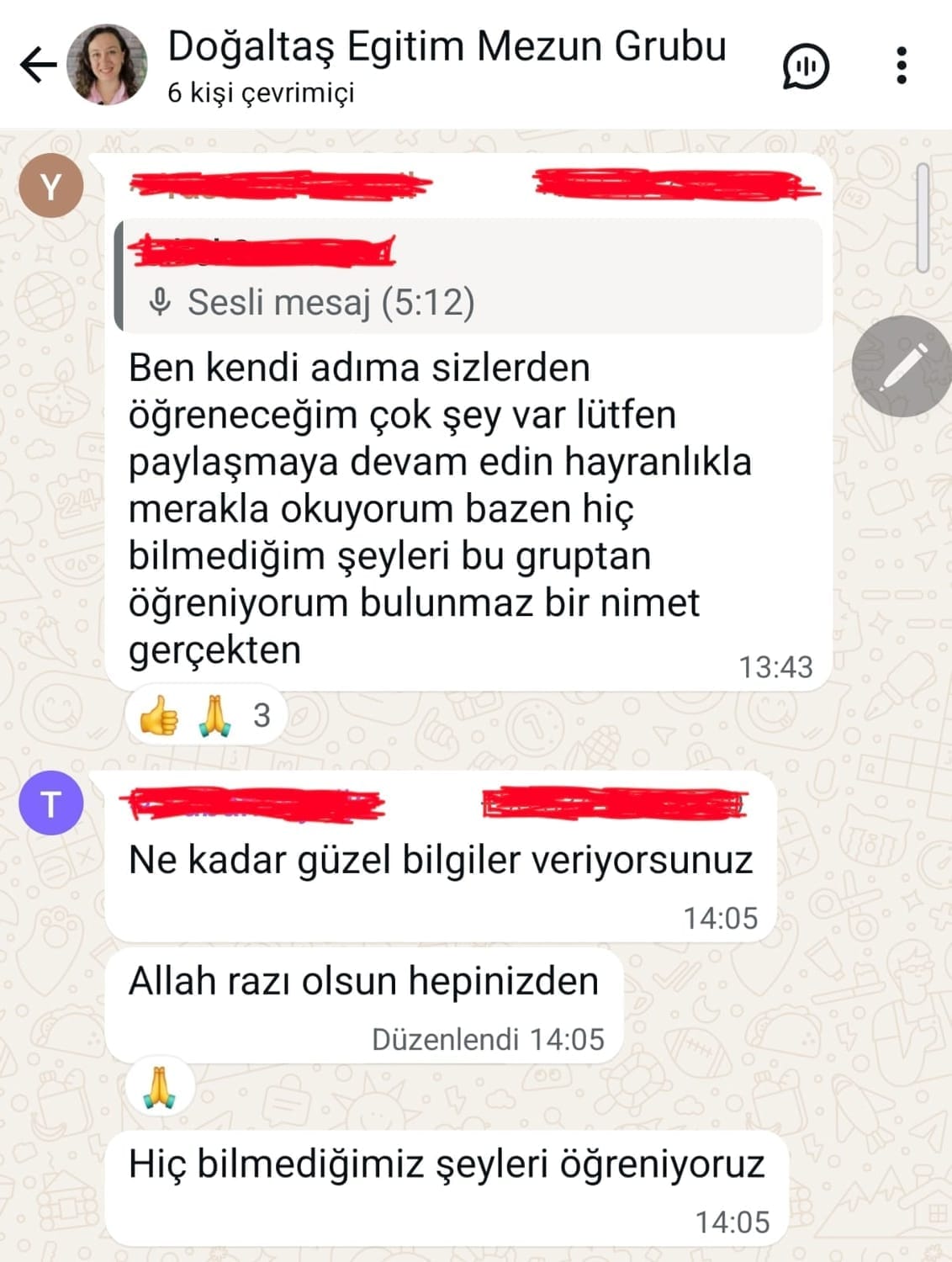Viewport: 952px width, 1262px height.
Task: Open the quoted Sesli mesaj (5:12) reply
Action: tap(468, 278)
